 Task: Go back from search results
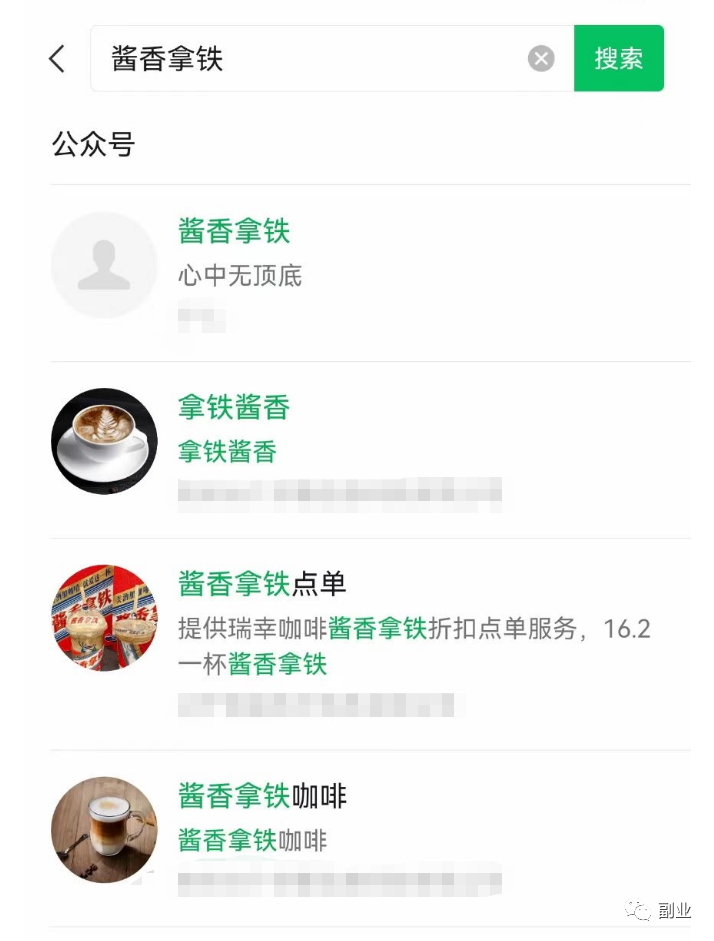(x=57, y=59)
